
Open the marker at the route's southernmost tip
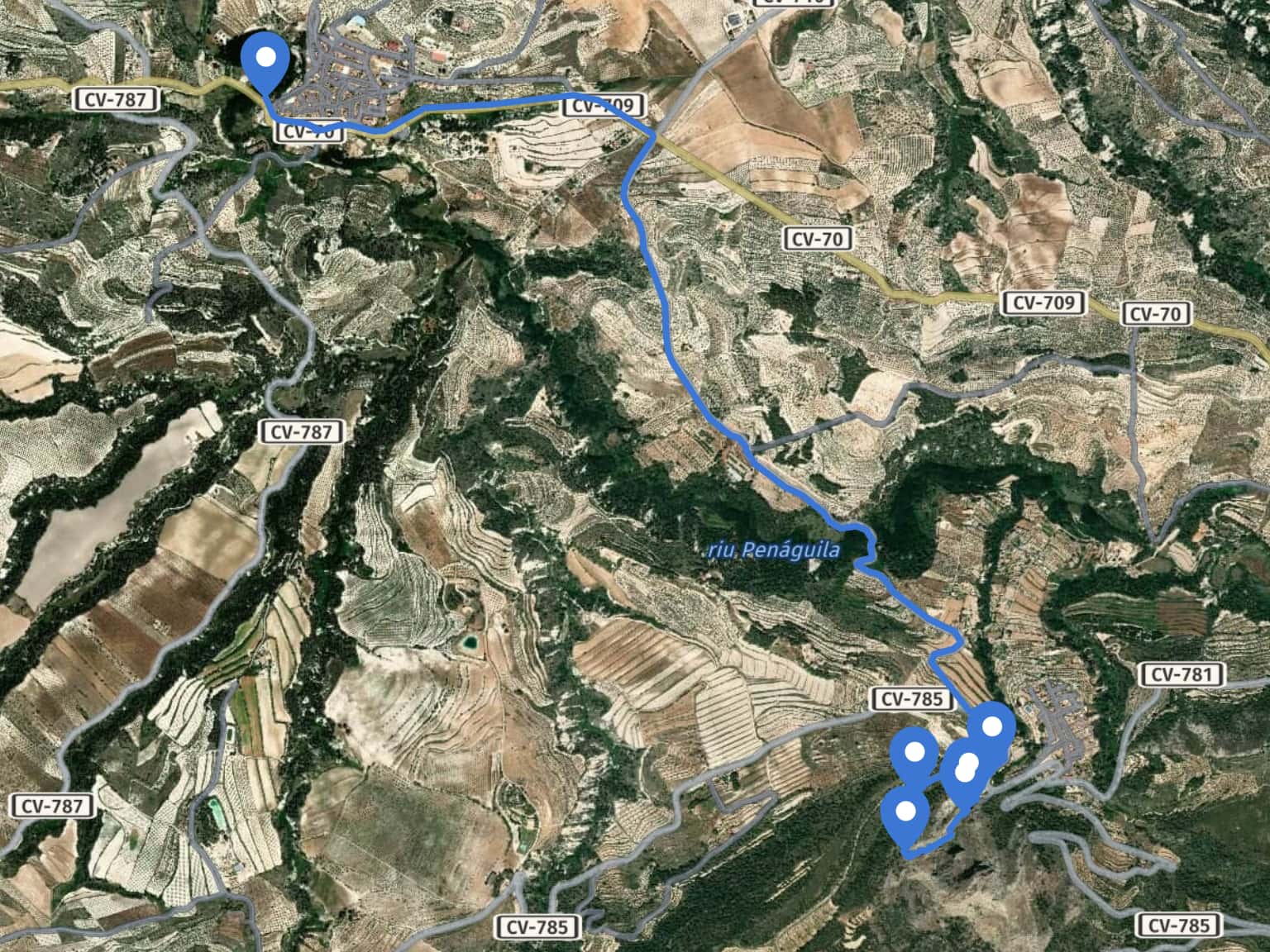pos(906,812)
